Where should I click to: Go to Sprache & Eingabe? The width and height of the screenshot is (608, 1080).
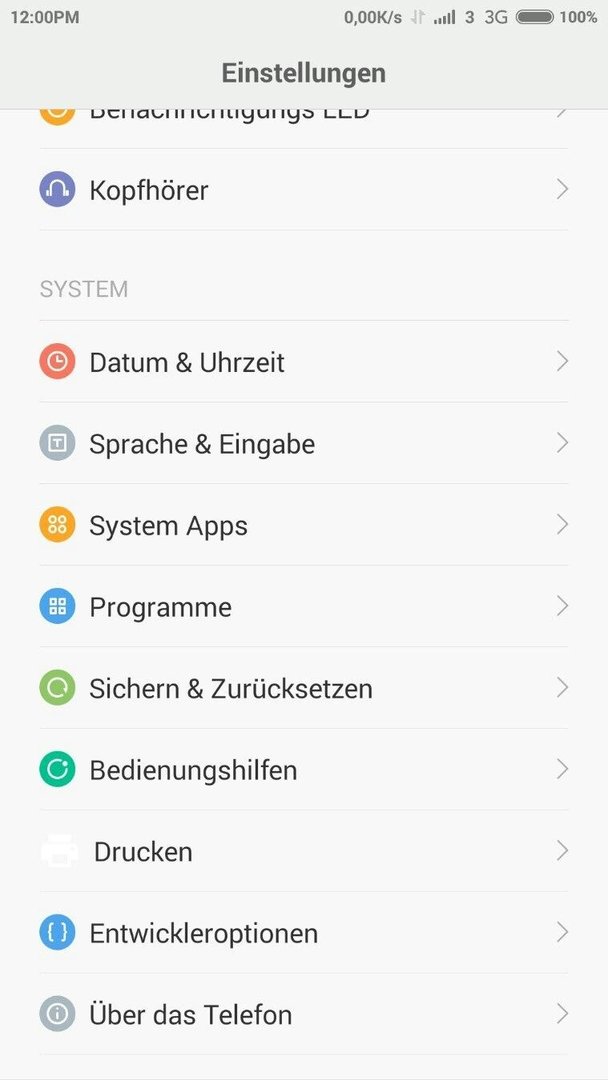[304, 443]
